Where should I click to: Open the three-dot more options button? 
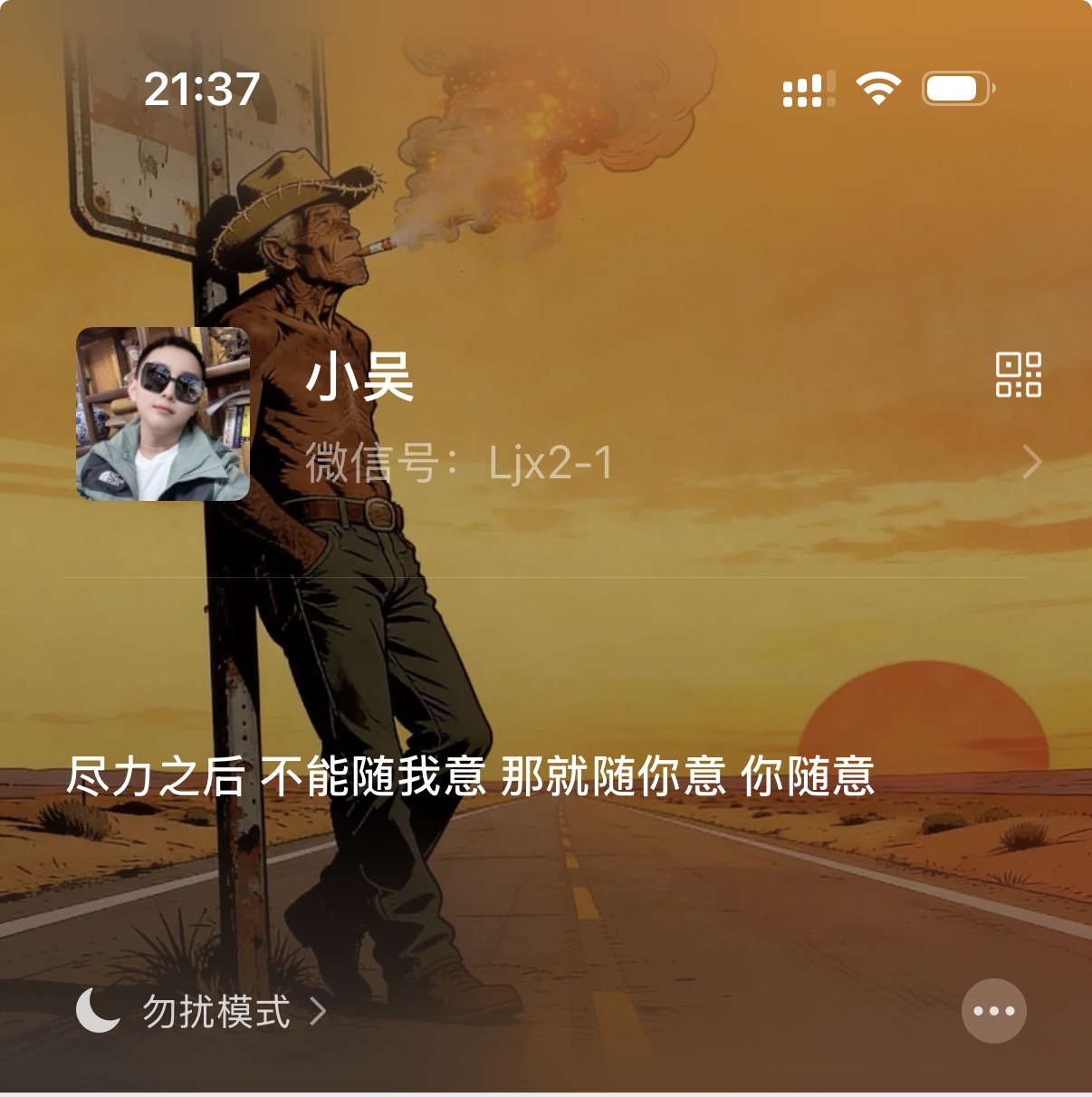[993, 1011]
